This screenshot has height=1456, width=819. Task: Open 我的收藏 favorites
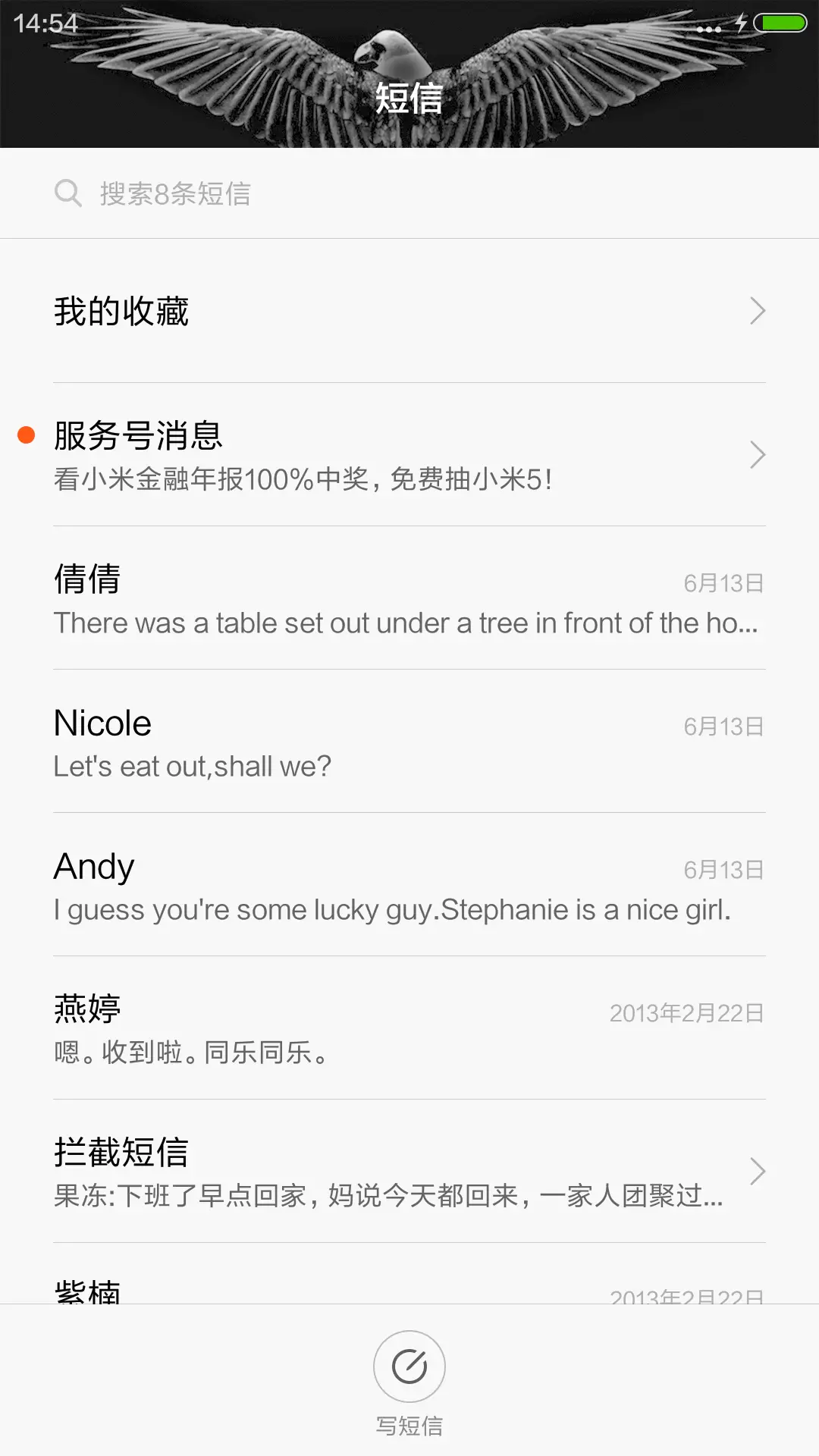(409, 311)
